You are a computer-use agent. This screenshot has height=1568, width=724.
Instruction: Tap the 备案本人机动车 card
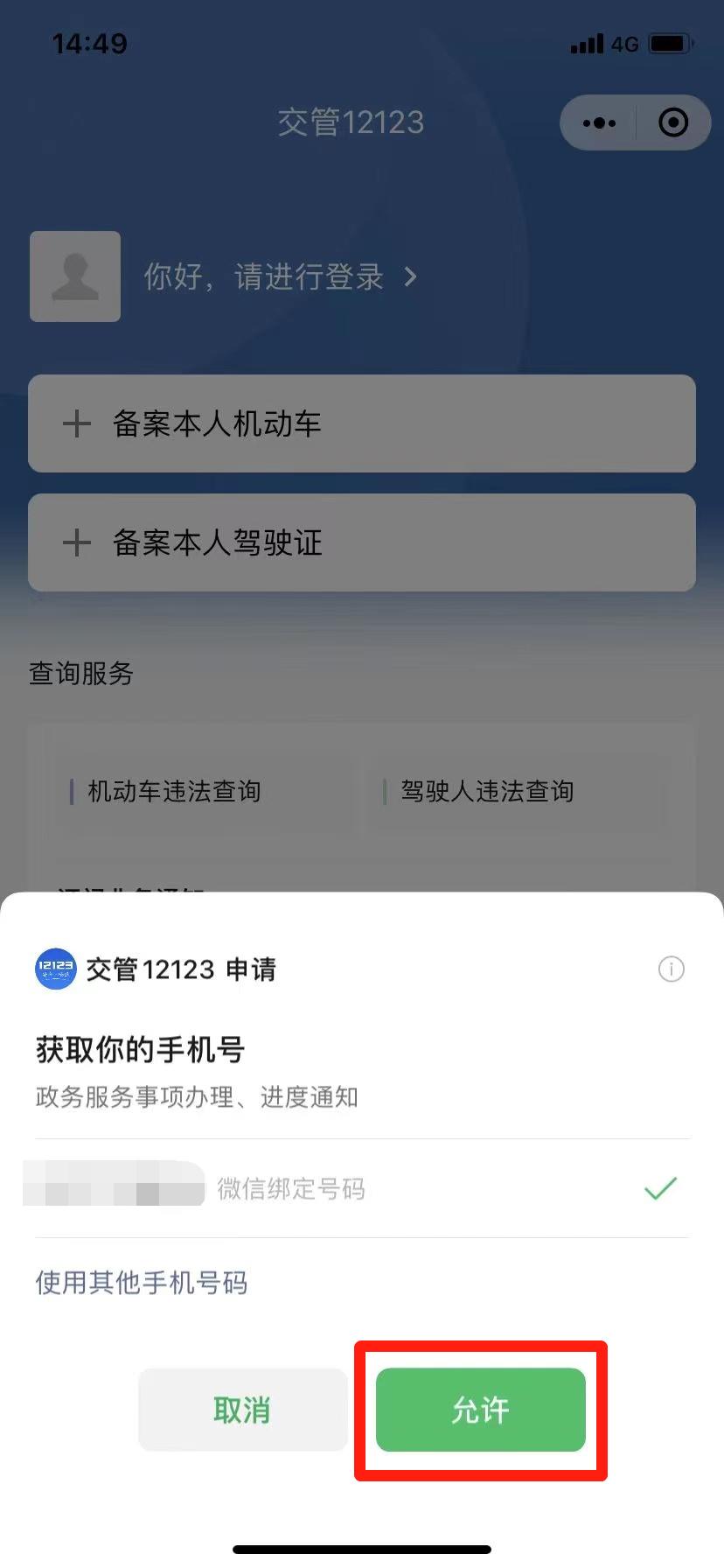(x=362, y=423)
